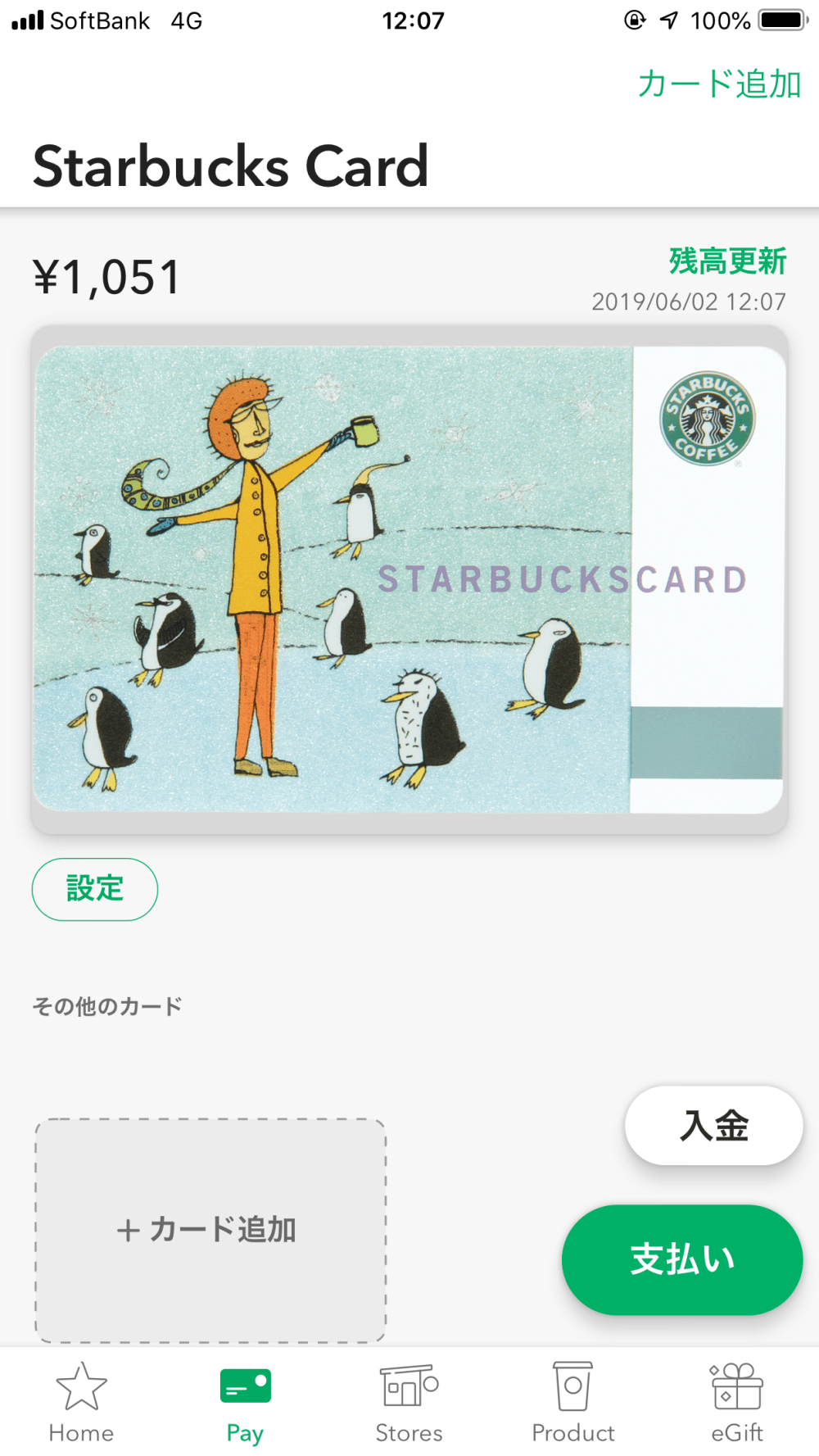Open the penguin Starbucks Card image
The image size is (819, 1456).
409,579
